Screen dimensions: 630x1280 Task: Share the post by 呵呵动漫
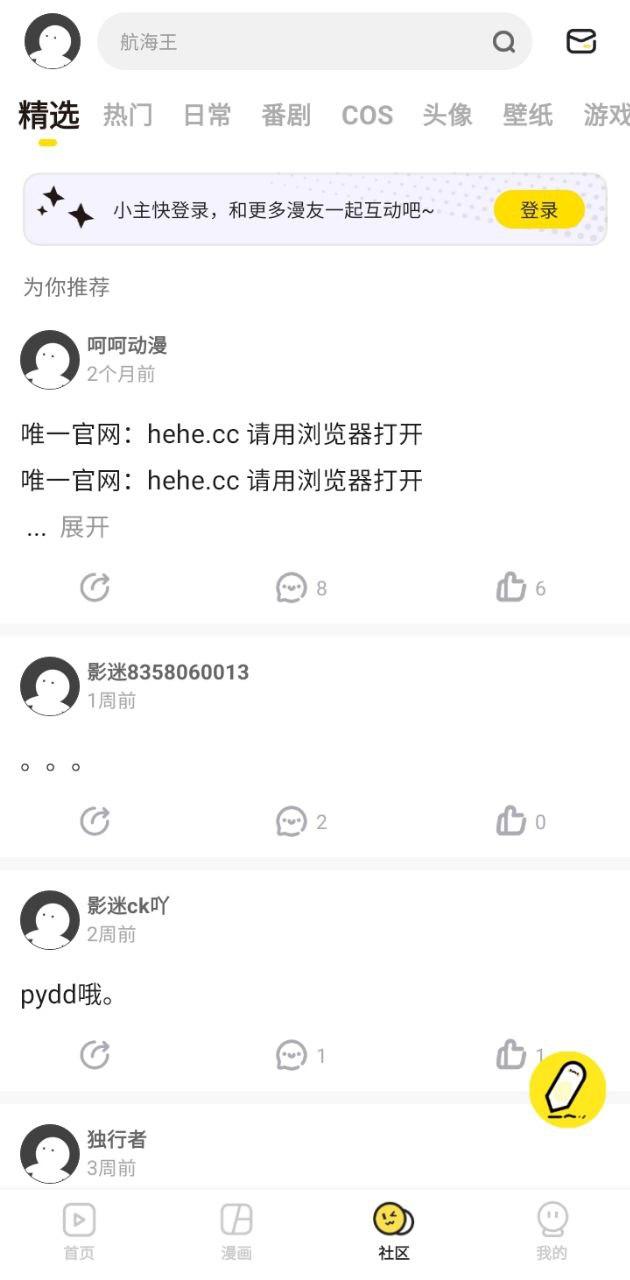pos(94,588)
